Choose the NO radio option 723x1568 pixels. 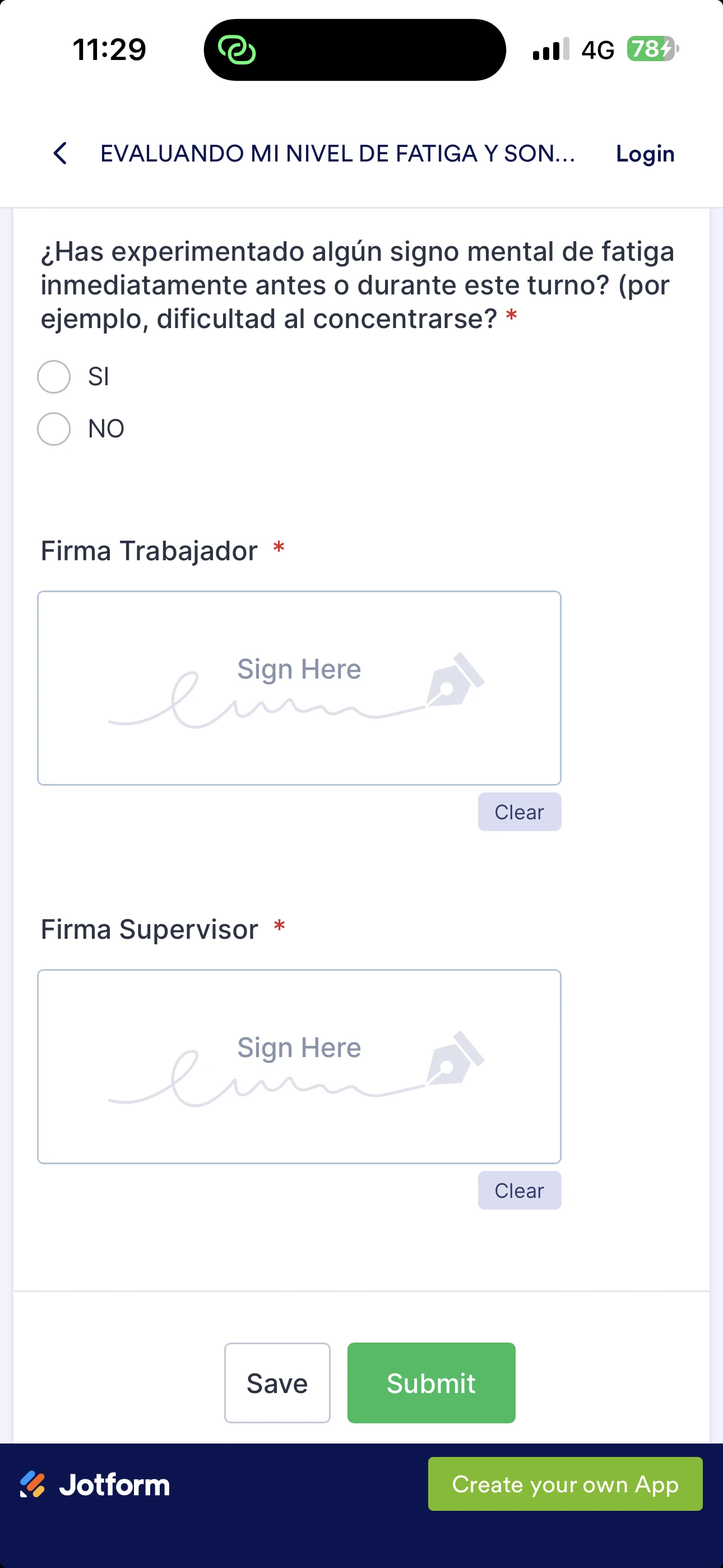[x=54, y=429]
